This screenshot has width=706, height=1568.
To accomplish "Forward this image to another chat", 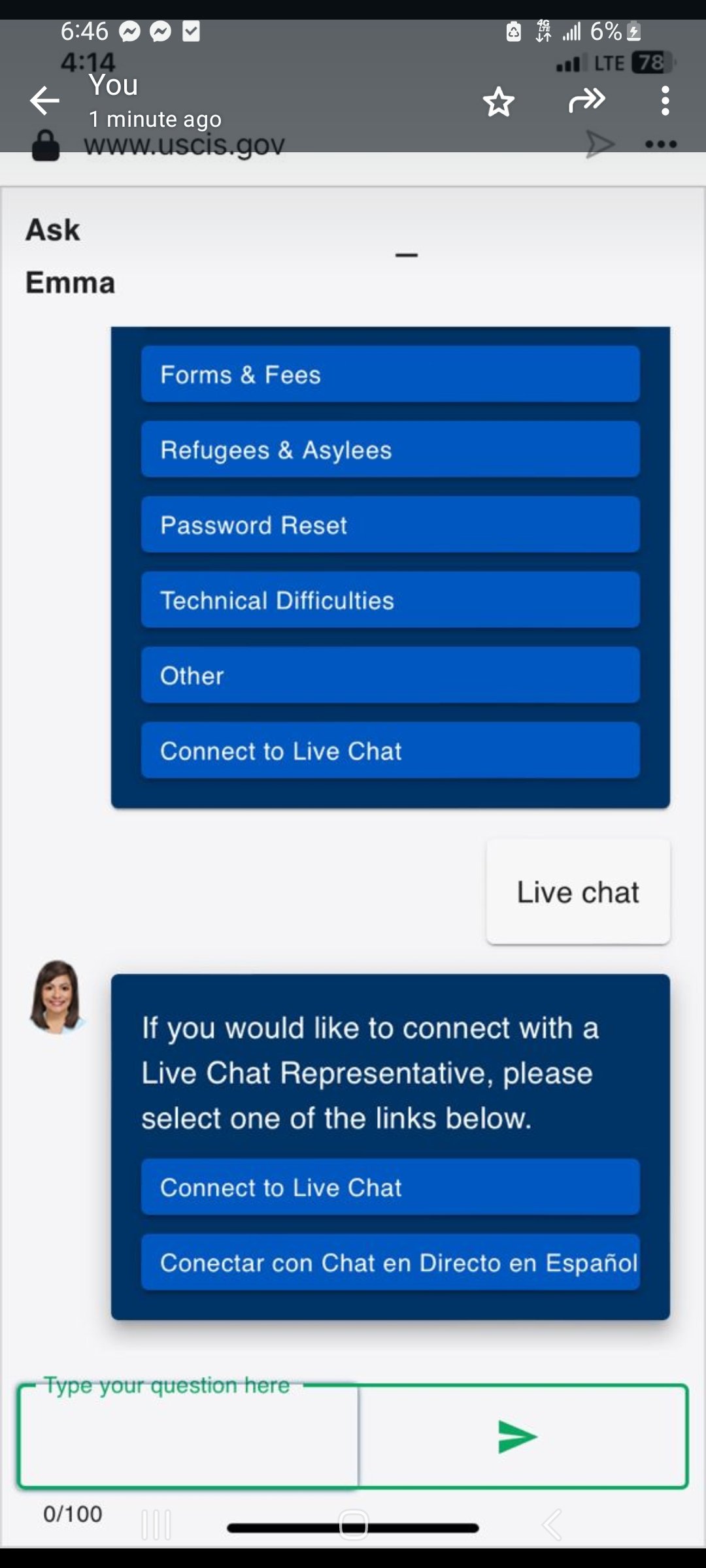I will (587, 101).
